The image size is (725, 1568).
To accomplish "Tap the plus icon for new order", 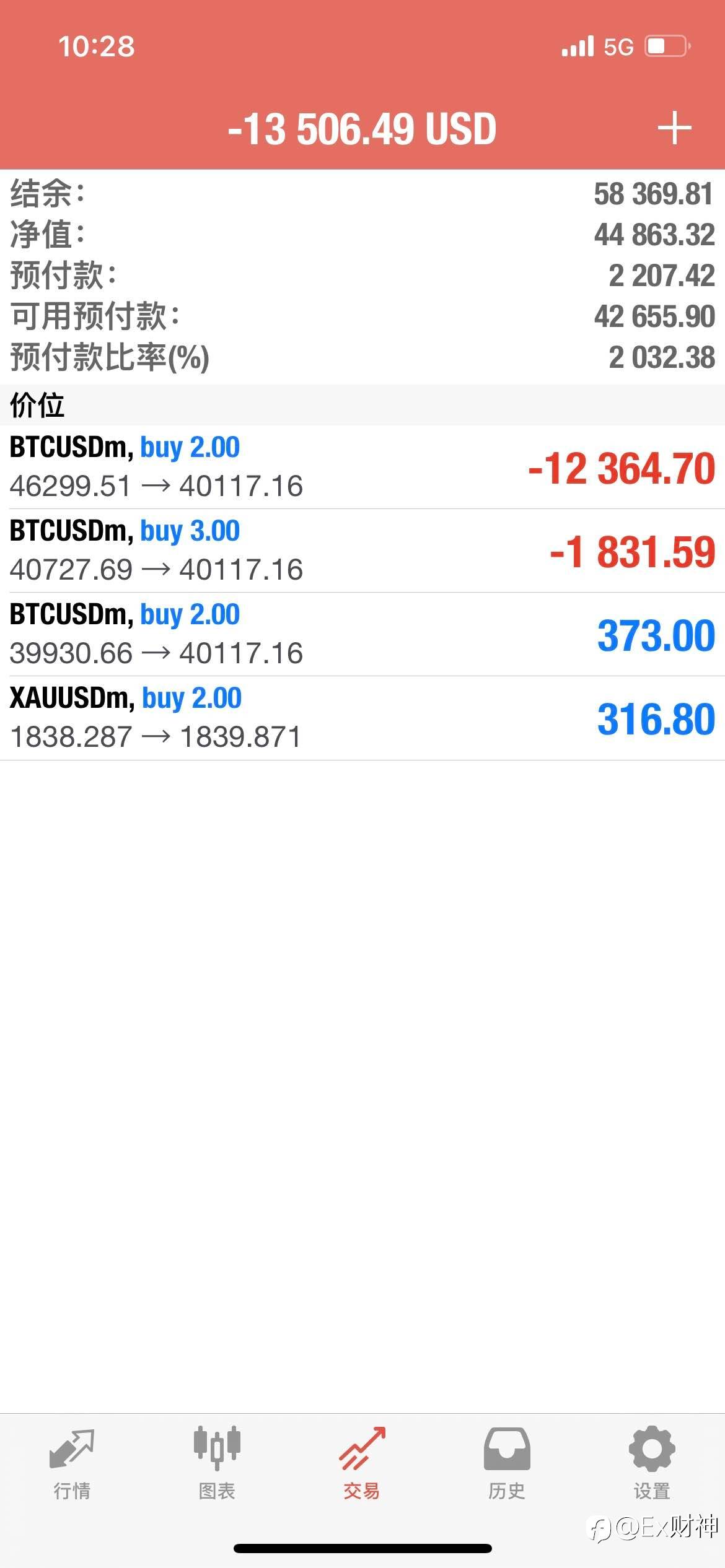I will coord(674,129).
